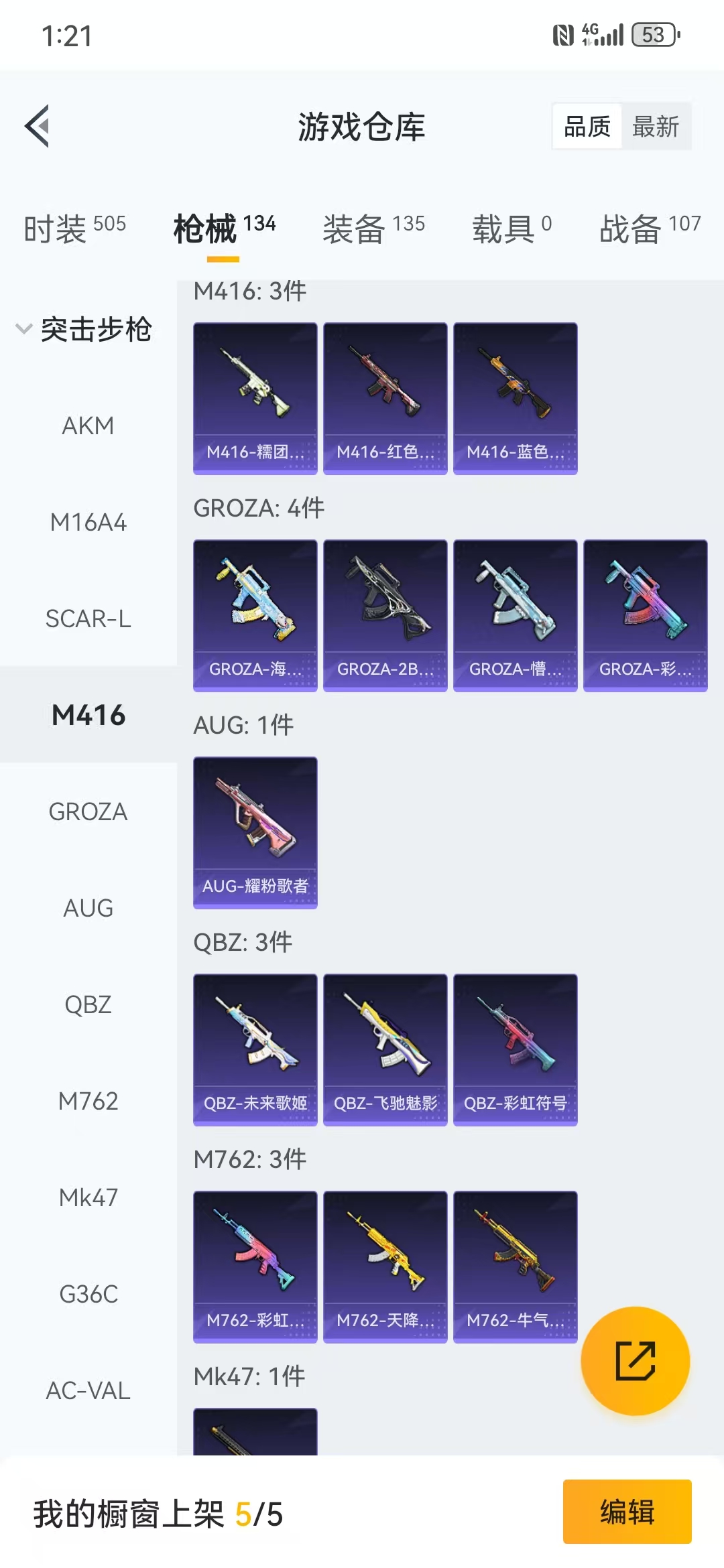724x1568 pixels.
Task: Select SCAR-L in the weapon sidebar
Action: tap(88, 618)
